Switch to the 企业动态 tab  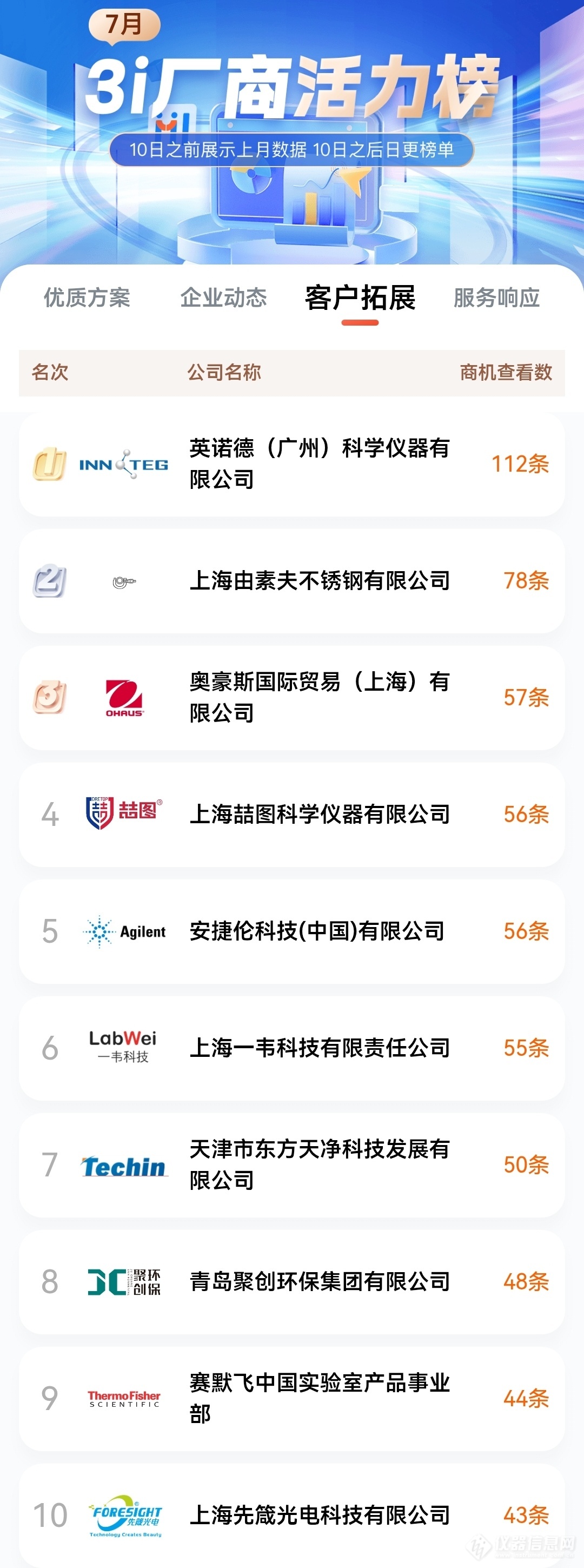(x=223, y=297)
